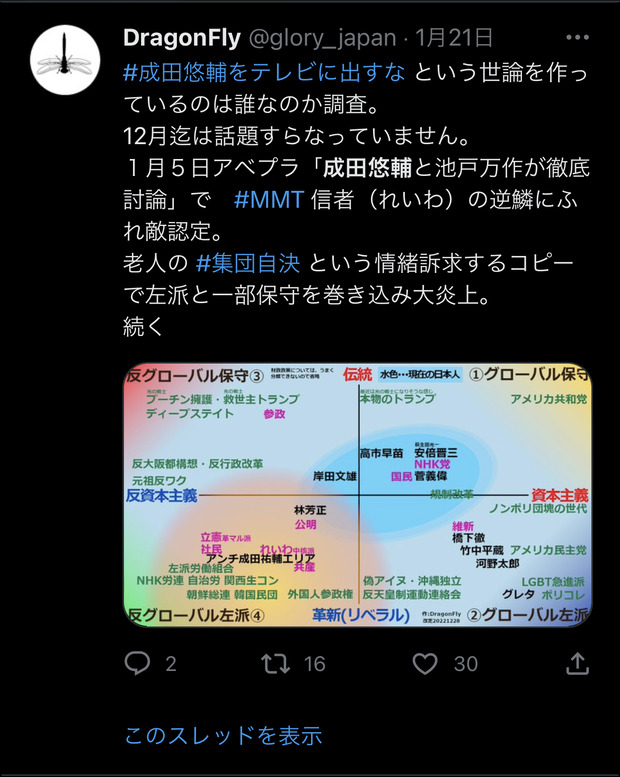Open the #成田悠輔をテレビに出すな hashtag
The width and height of the screenshot is (620, 777).
264,72
